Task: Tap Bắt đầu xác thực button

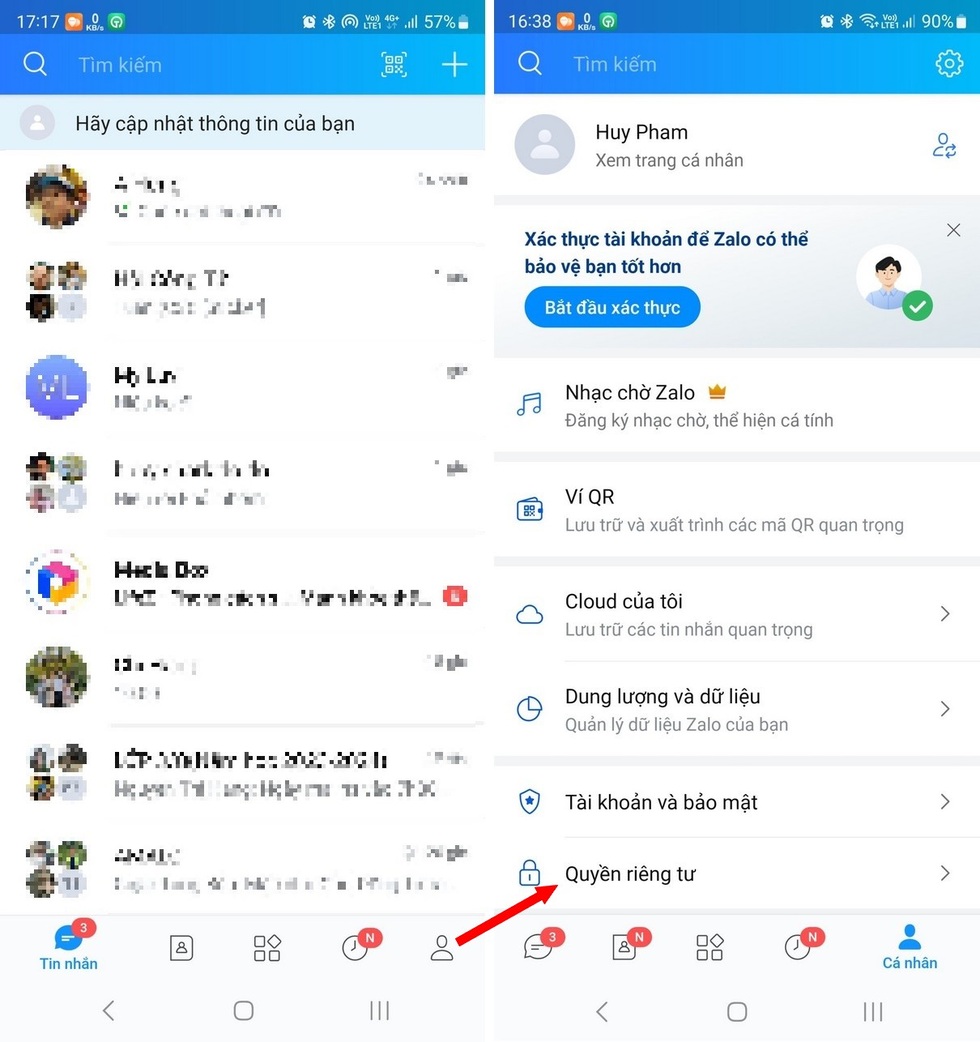Action: pos(612,308)
